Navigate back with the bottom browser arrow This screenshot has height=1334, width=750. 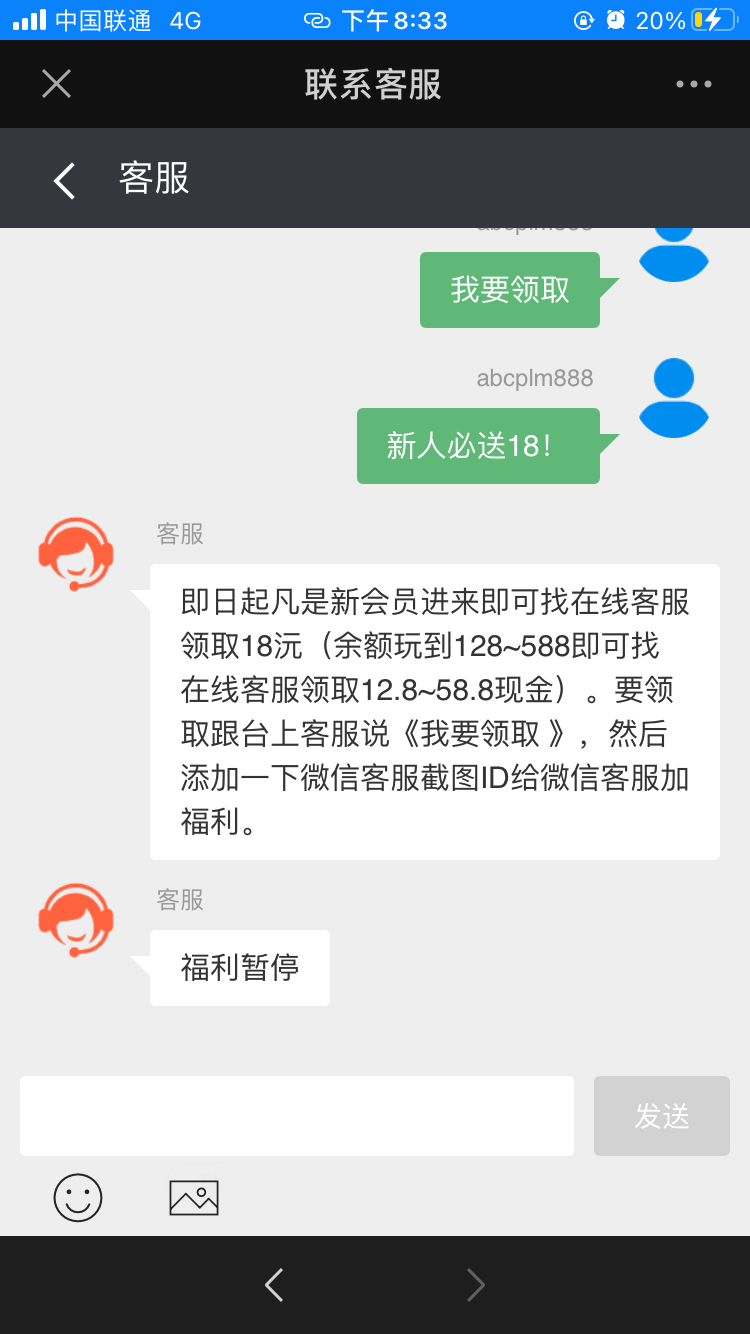point(274,1285)
